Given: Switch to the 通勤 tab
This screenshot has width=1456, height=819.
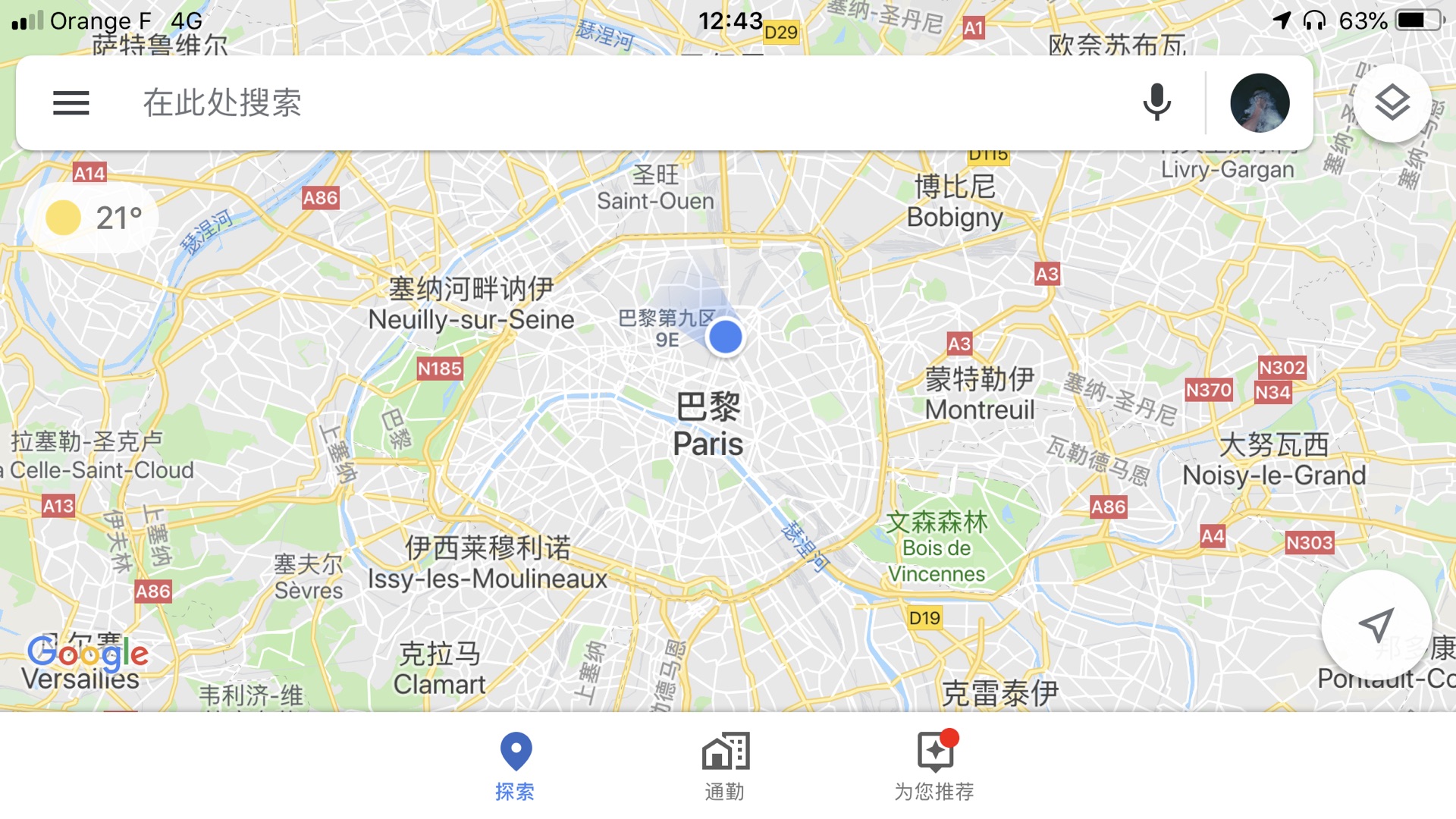Looking at the screenshot, I should (725, 766).
